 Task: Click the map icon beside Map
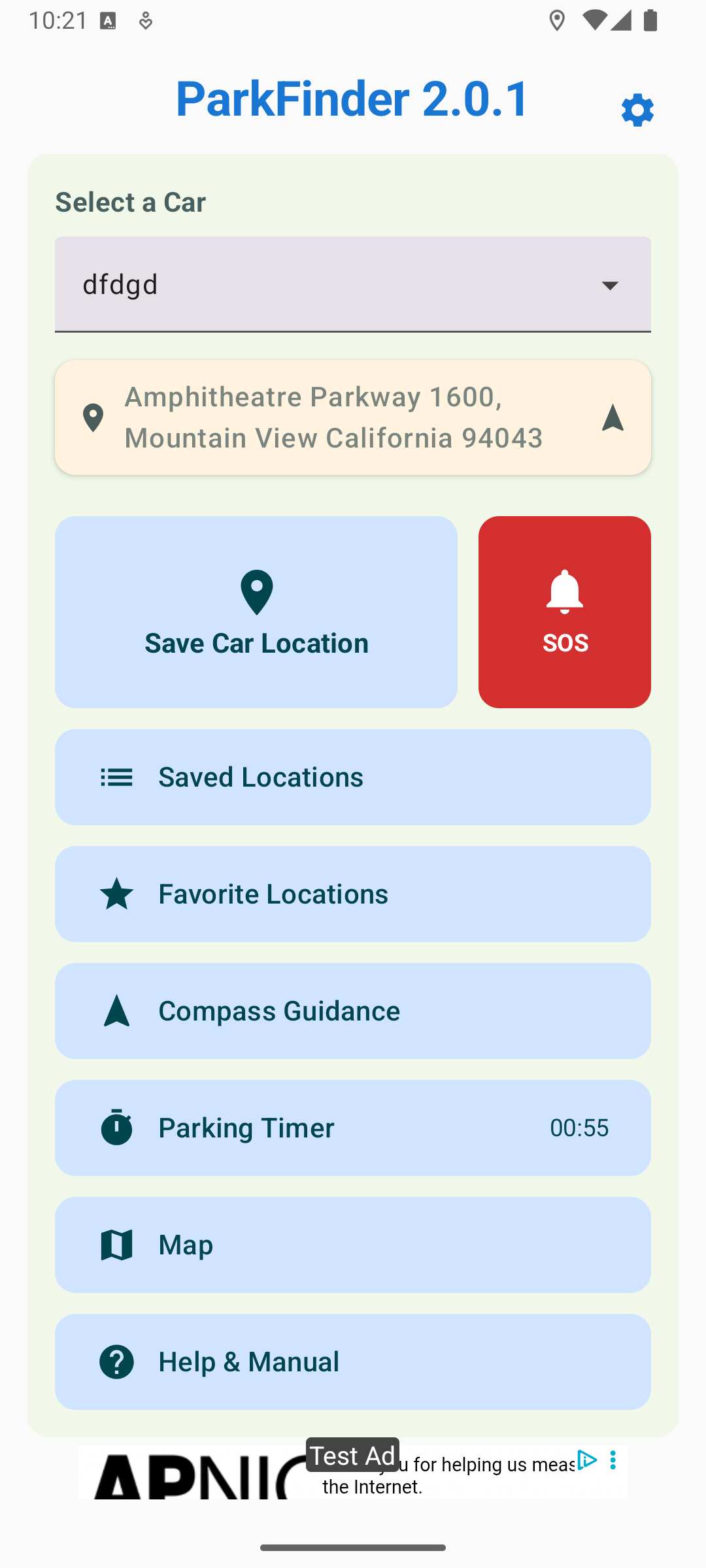116,1244
